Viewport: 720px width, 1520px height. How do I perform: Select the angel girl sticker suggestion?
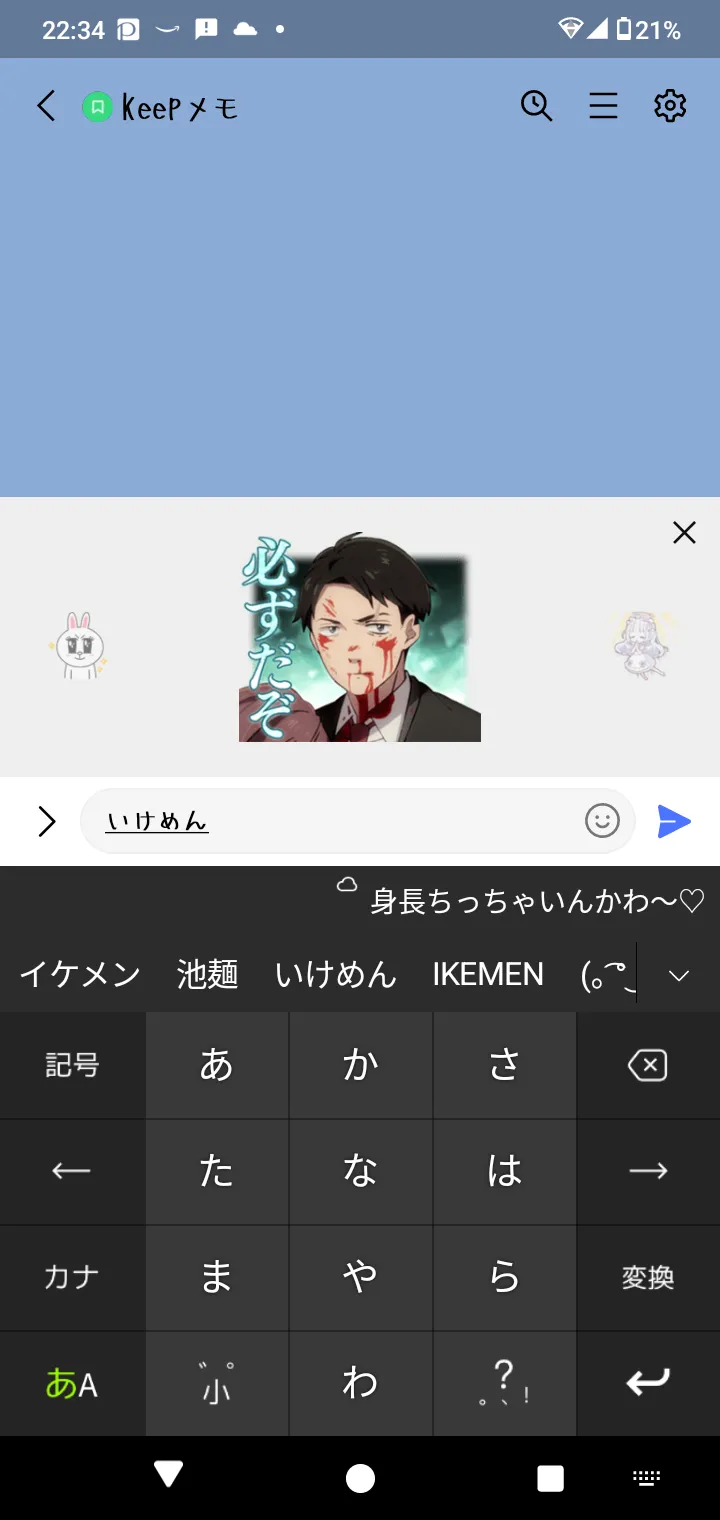coord(642,645)
